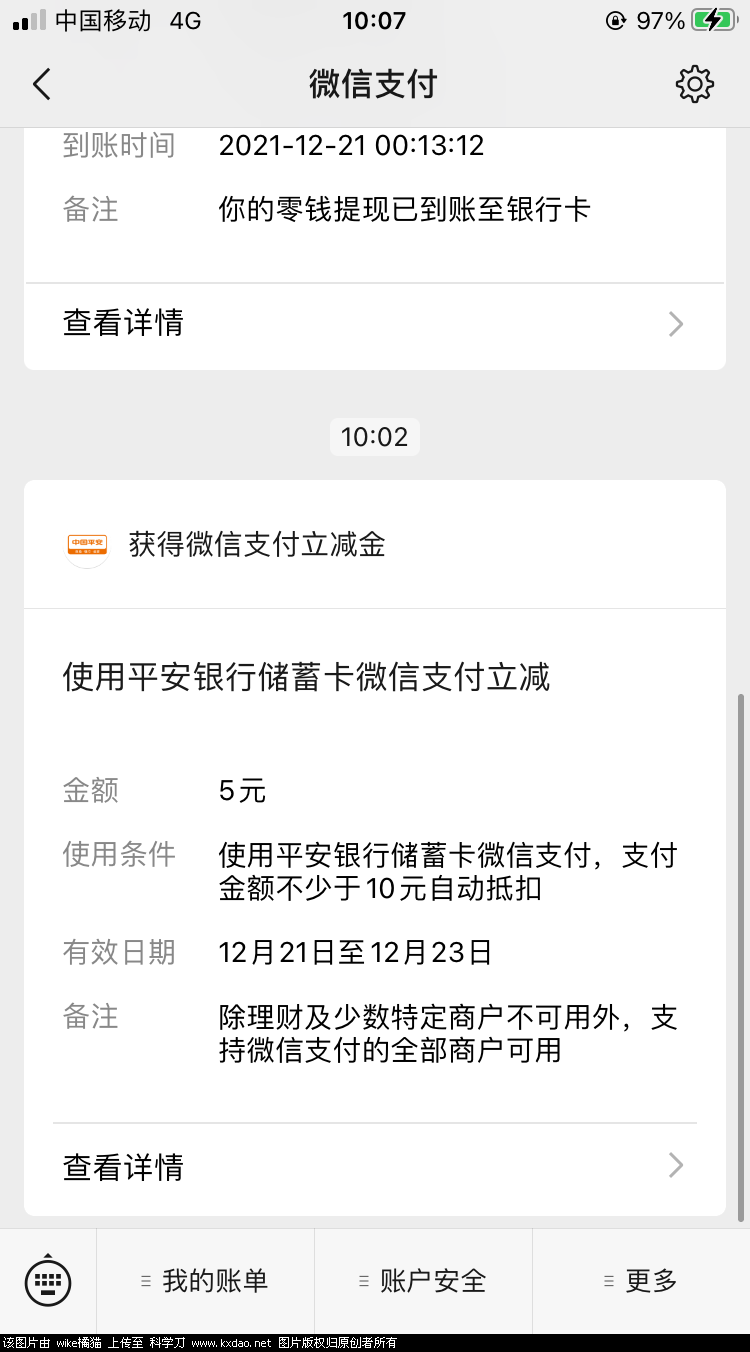
Task: Open the 账户安全 menu
Action: [x=423, y=1280]
